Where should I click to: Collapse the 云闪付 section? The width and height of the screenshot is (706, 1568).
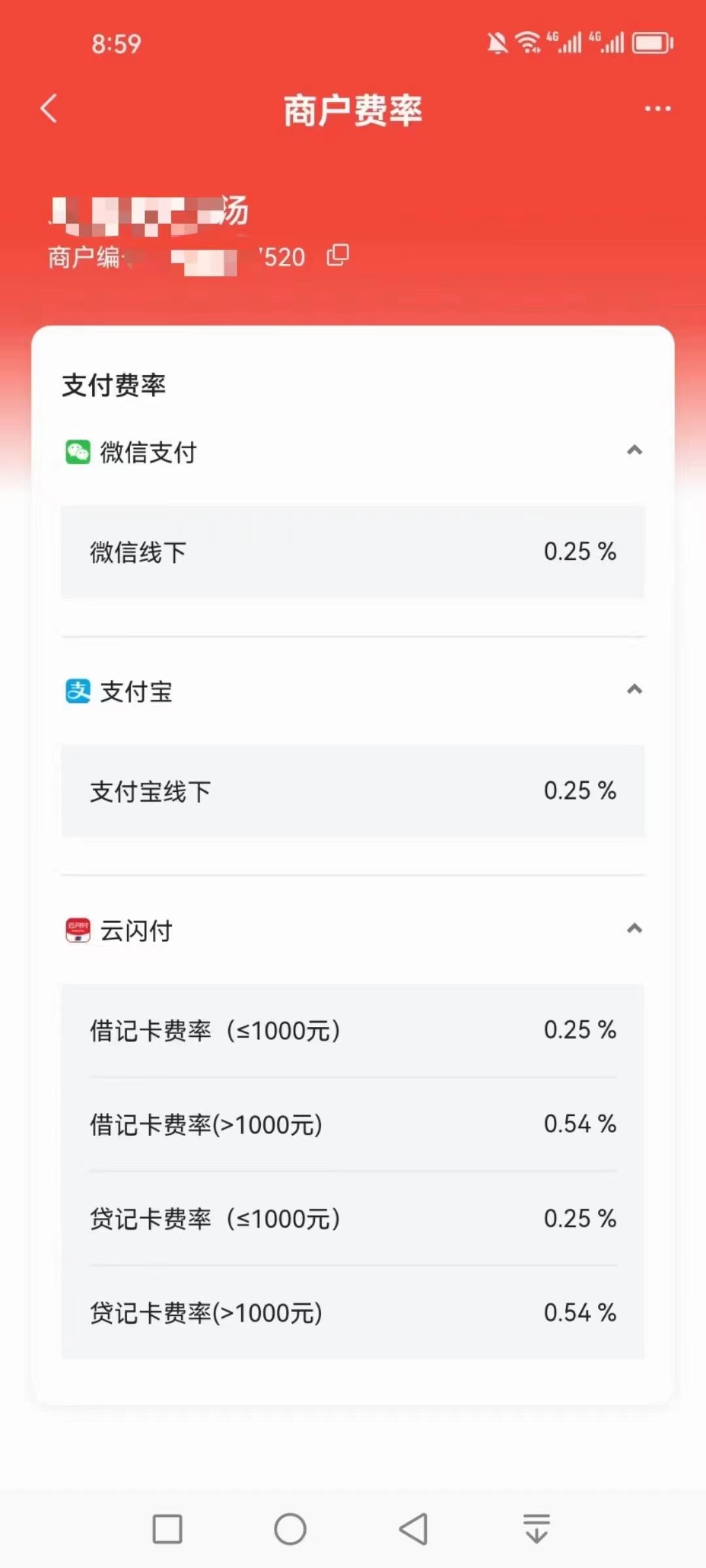click(x=634, y=928)
